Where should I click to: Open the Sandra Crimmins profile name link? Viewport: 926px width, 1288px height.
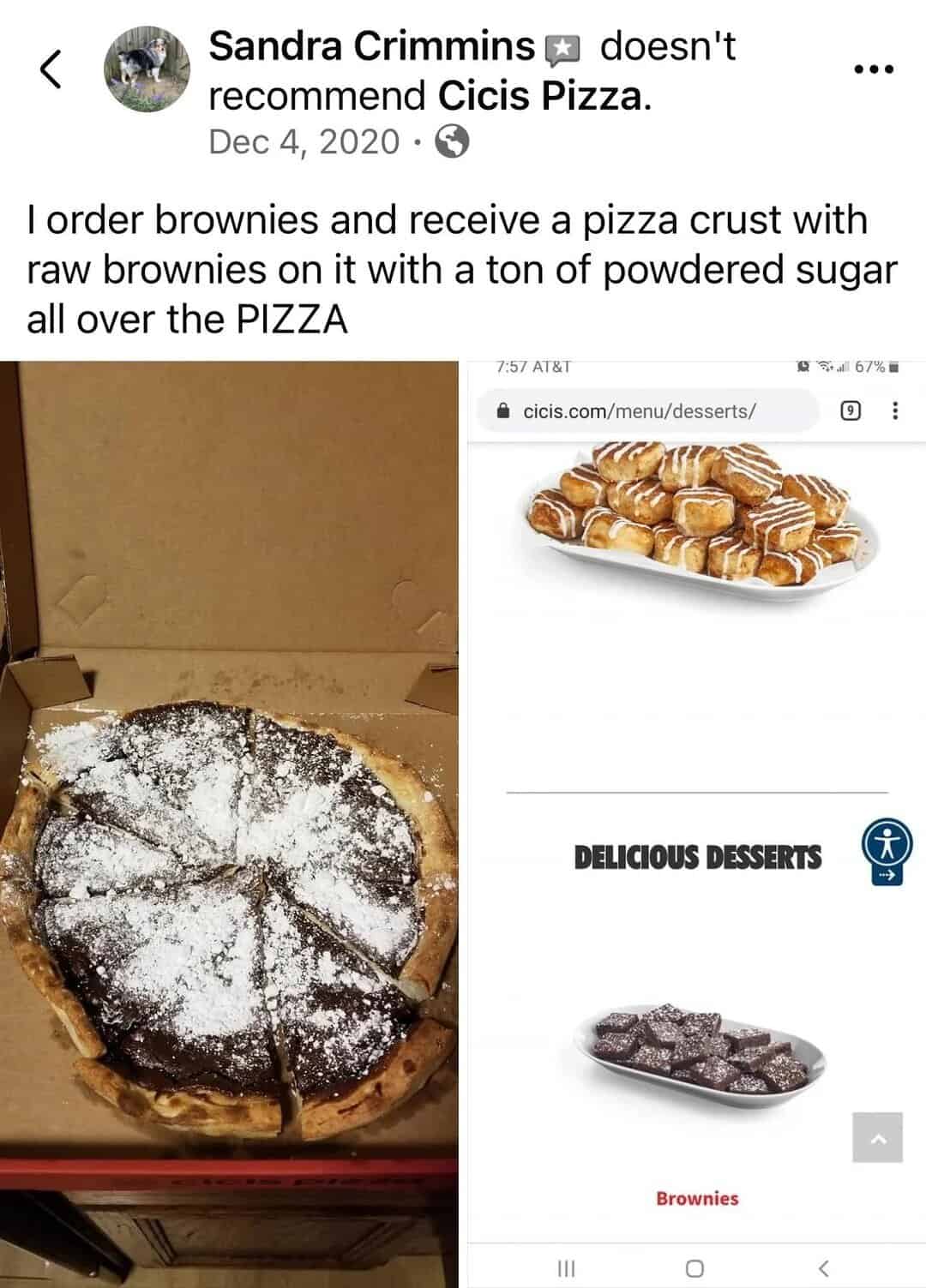tap(371, 45)
